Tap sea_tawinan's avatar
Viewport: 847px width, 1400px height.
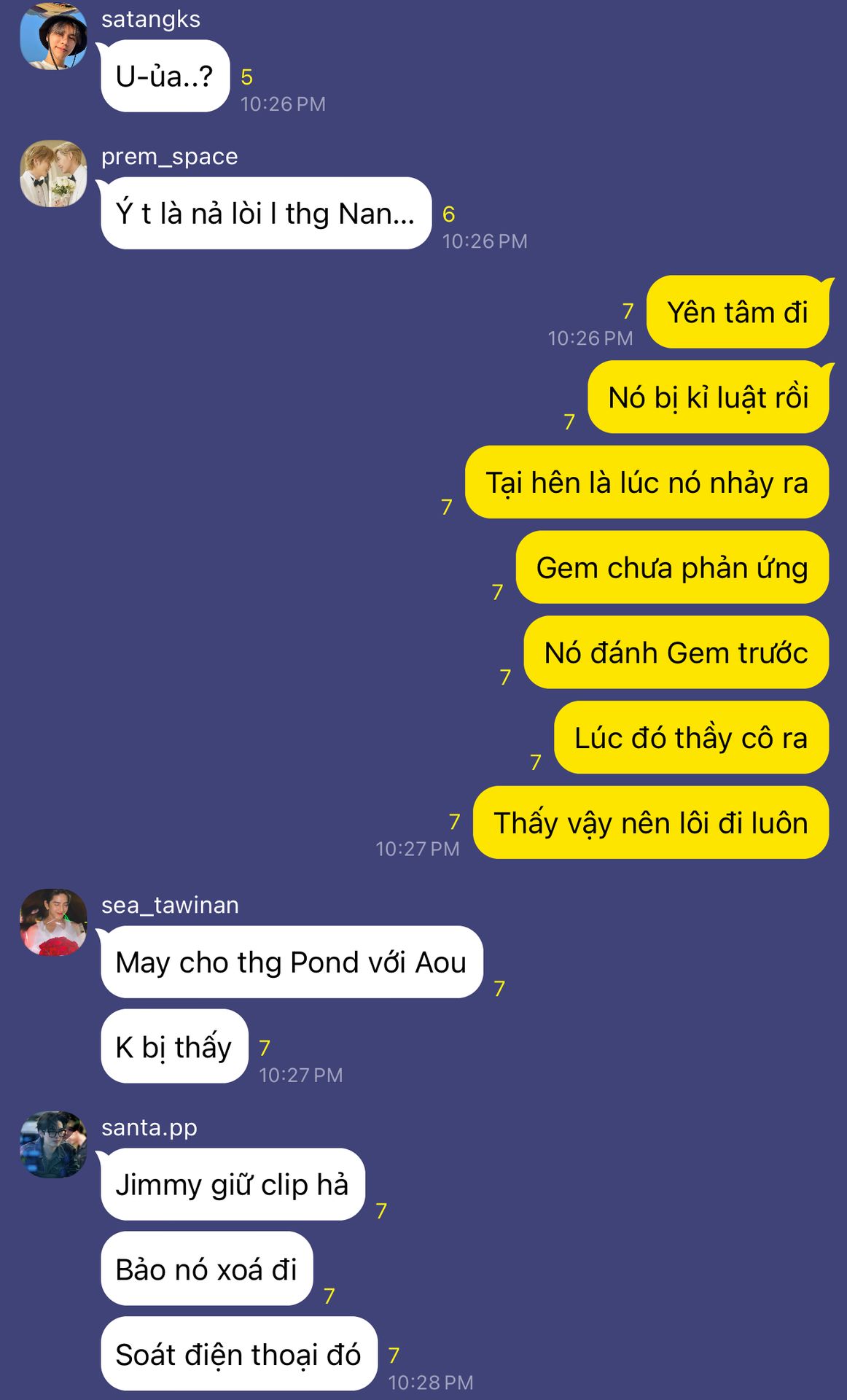tap(53, 922)
